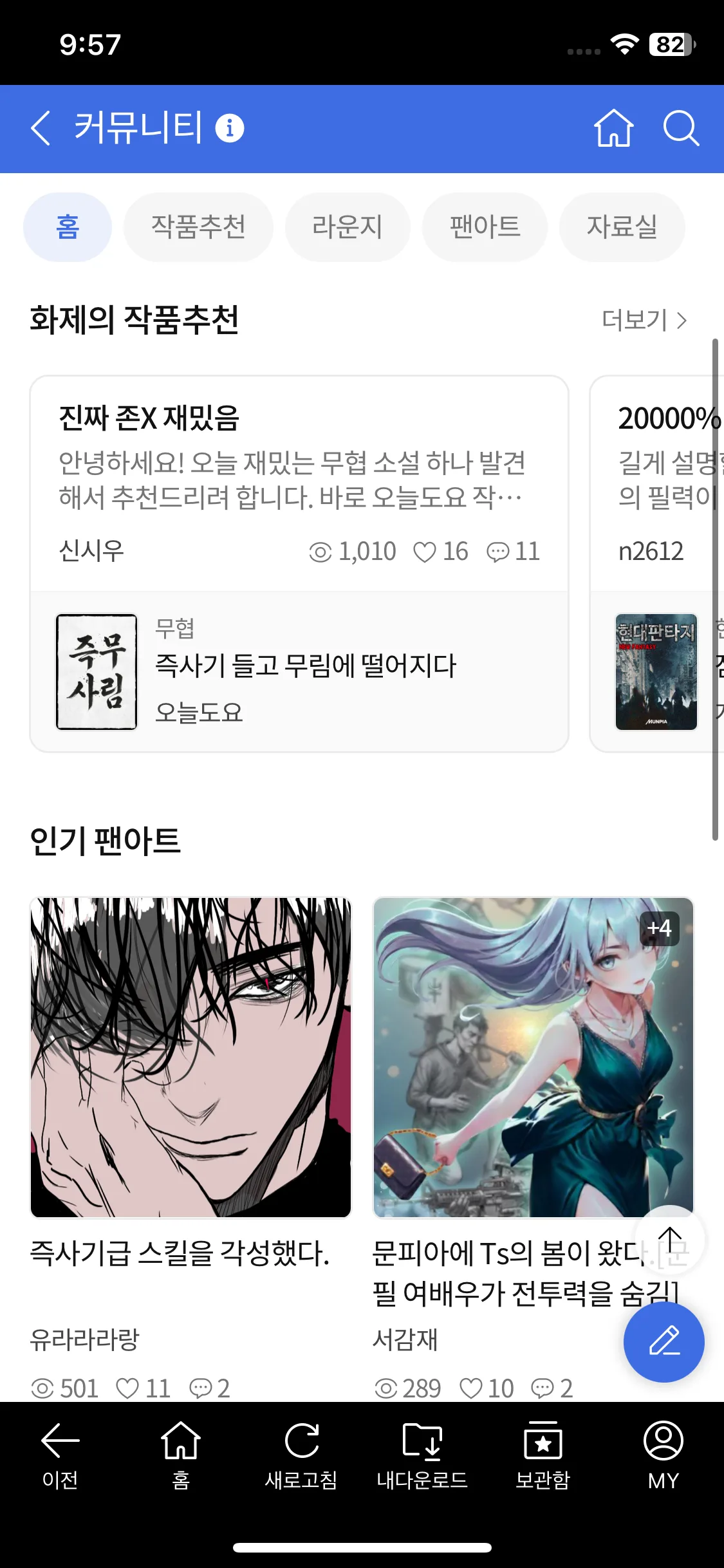Switch to the 라운지 tab
Viewport: 724px width, 1568px height.
pos(348,227)
